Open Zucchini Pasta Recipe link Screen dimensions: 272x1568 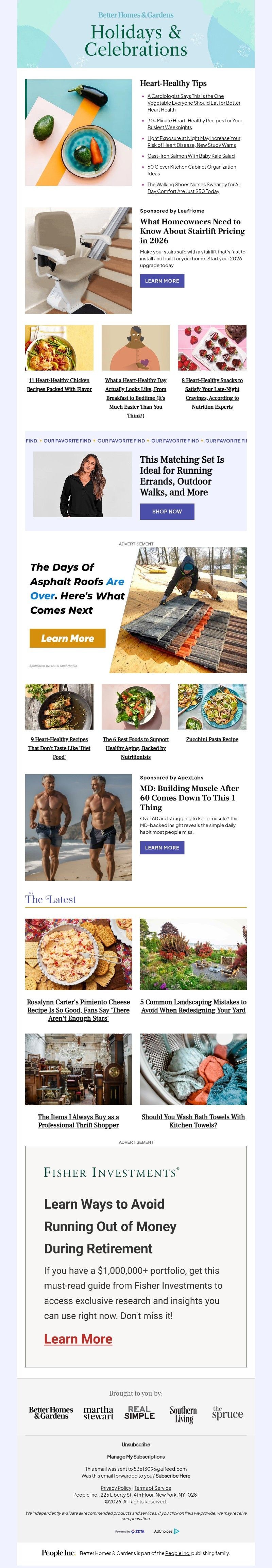click(x=212, y=739)
